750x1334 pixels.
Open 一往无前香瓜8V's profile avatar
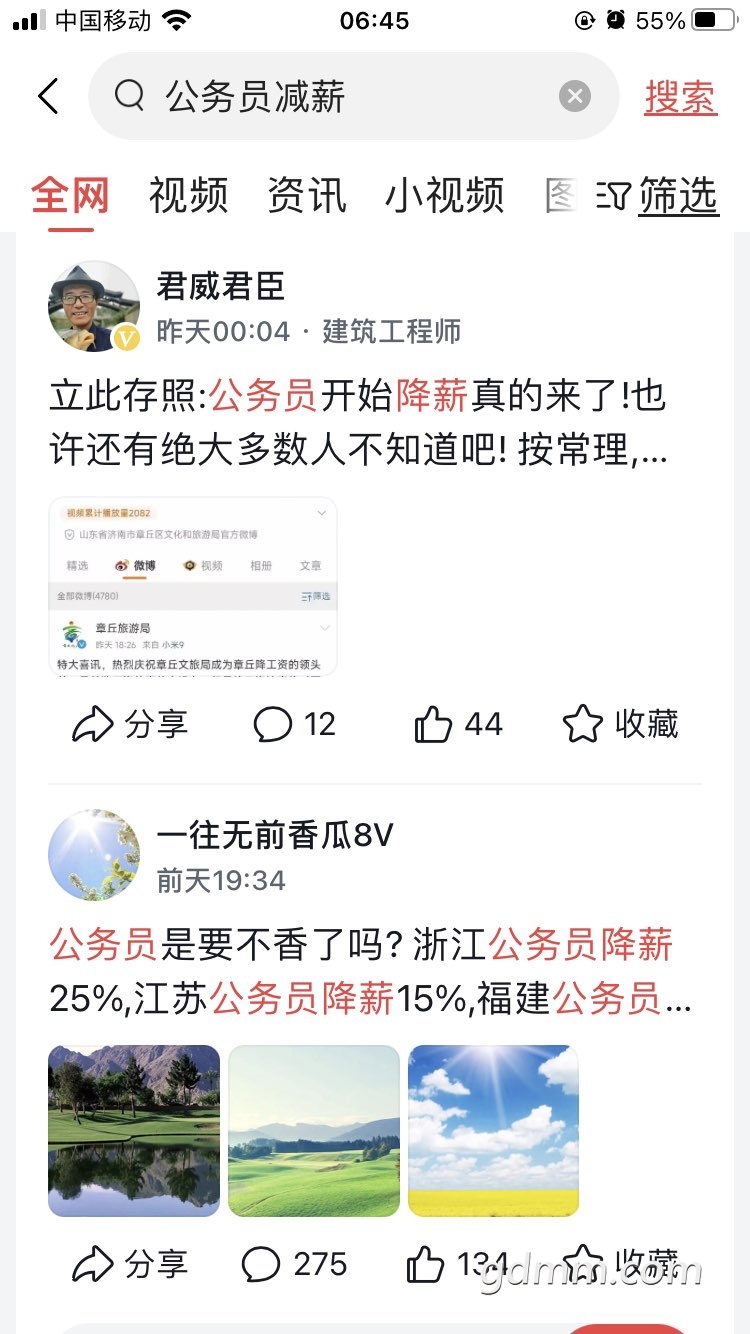(94, 856)
